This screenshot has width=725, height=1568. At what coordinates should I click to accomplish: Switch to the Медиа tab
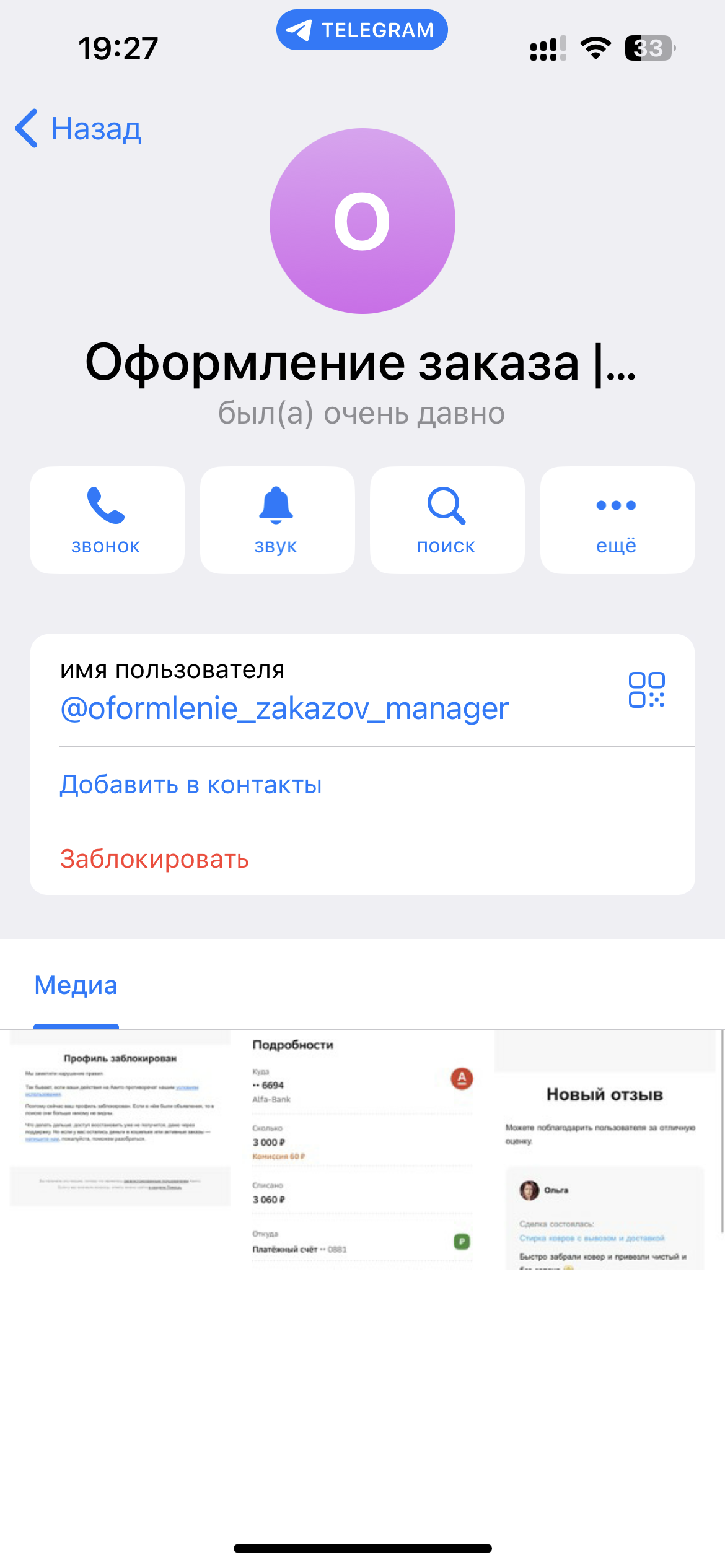coord(76,985)
